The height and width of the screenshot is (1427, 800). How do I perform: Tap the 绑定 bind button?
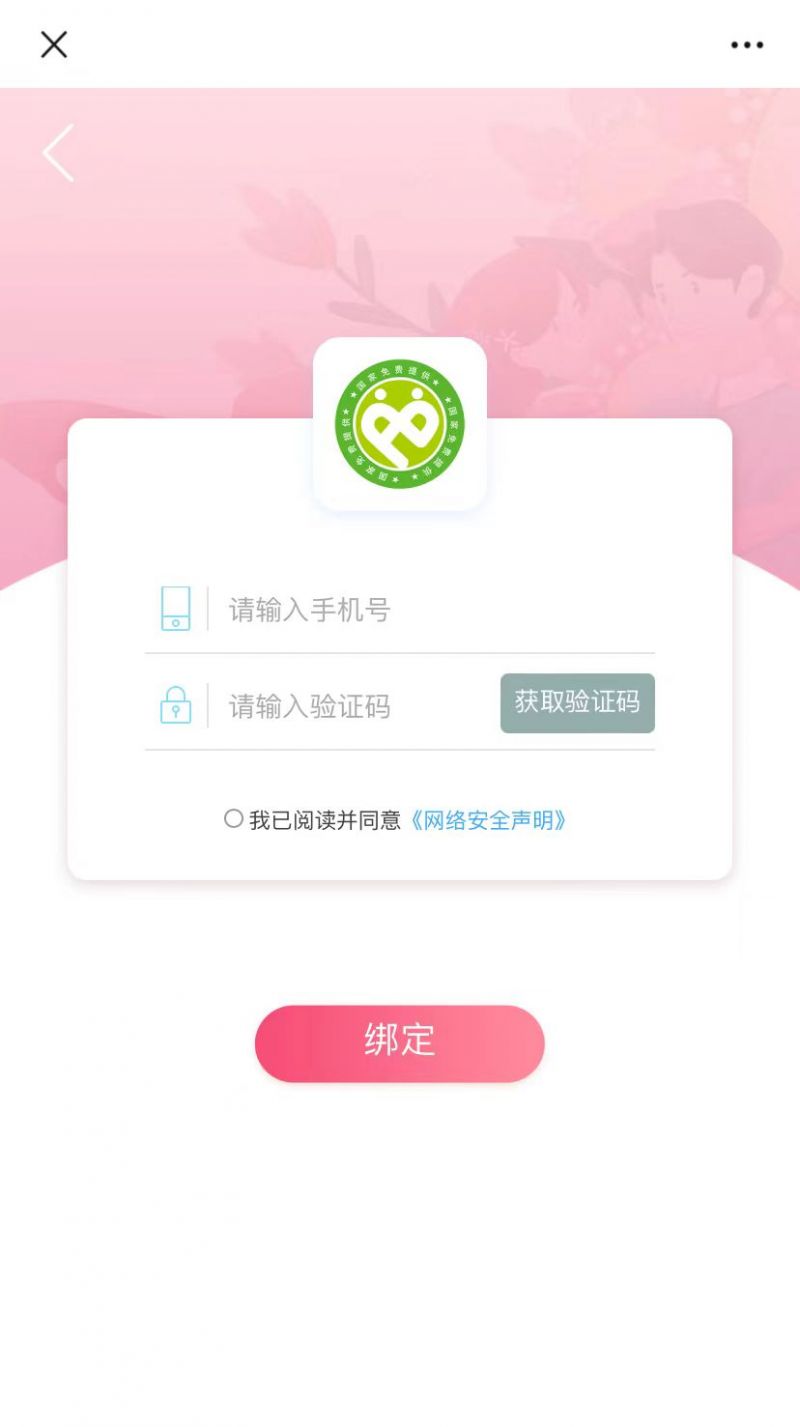[x=399, y=1043]
